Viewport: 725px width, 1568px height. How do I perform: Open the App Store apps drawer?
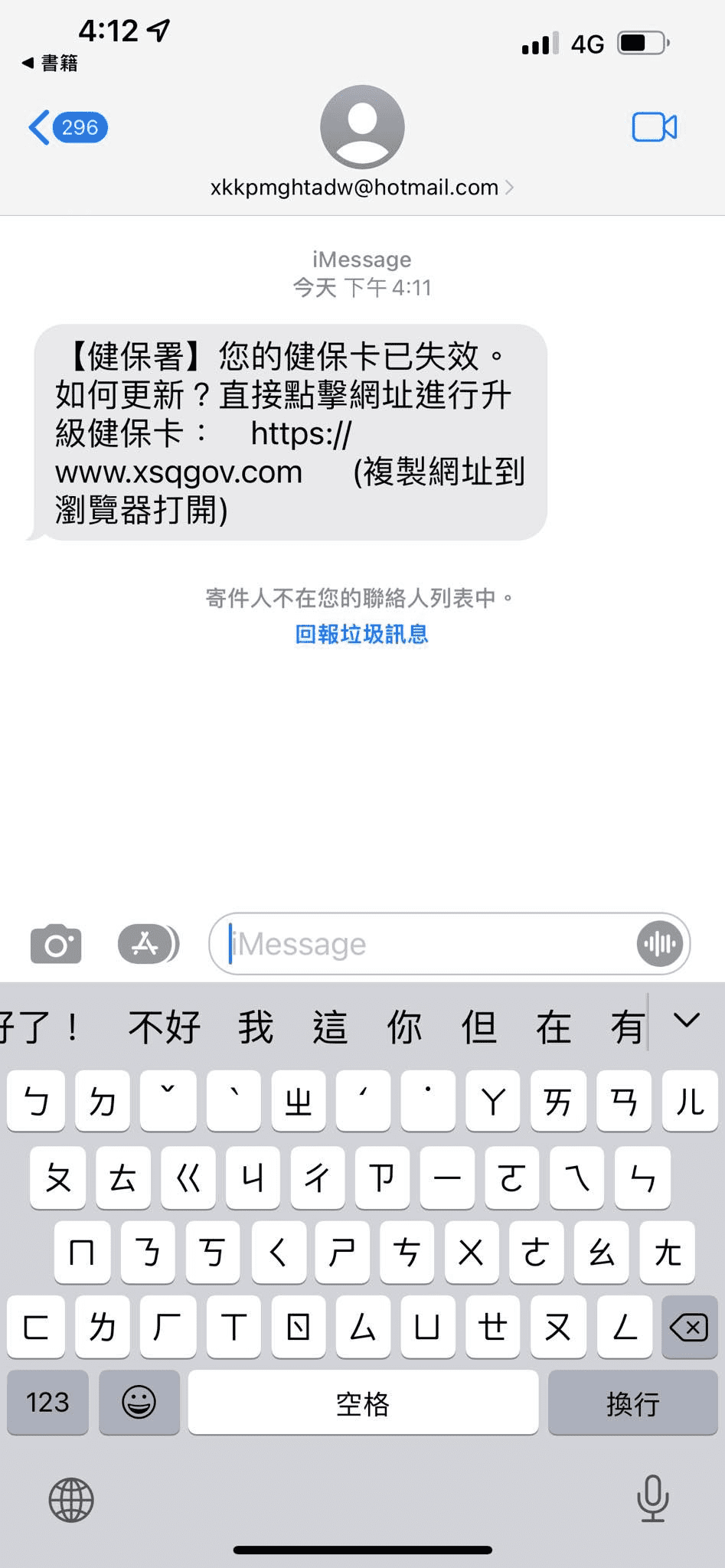pyautogui.click(x=149, y=944)
